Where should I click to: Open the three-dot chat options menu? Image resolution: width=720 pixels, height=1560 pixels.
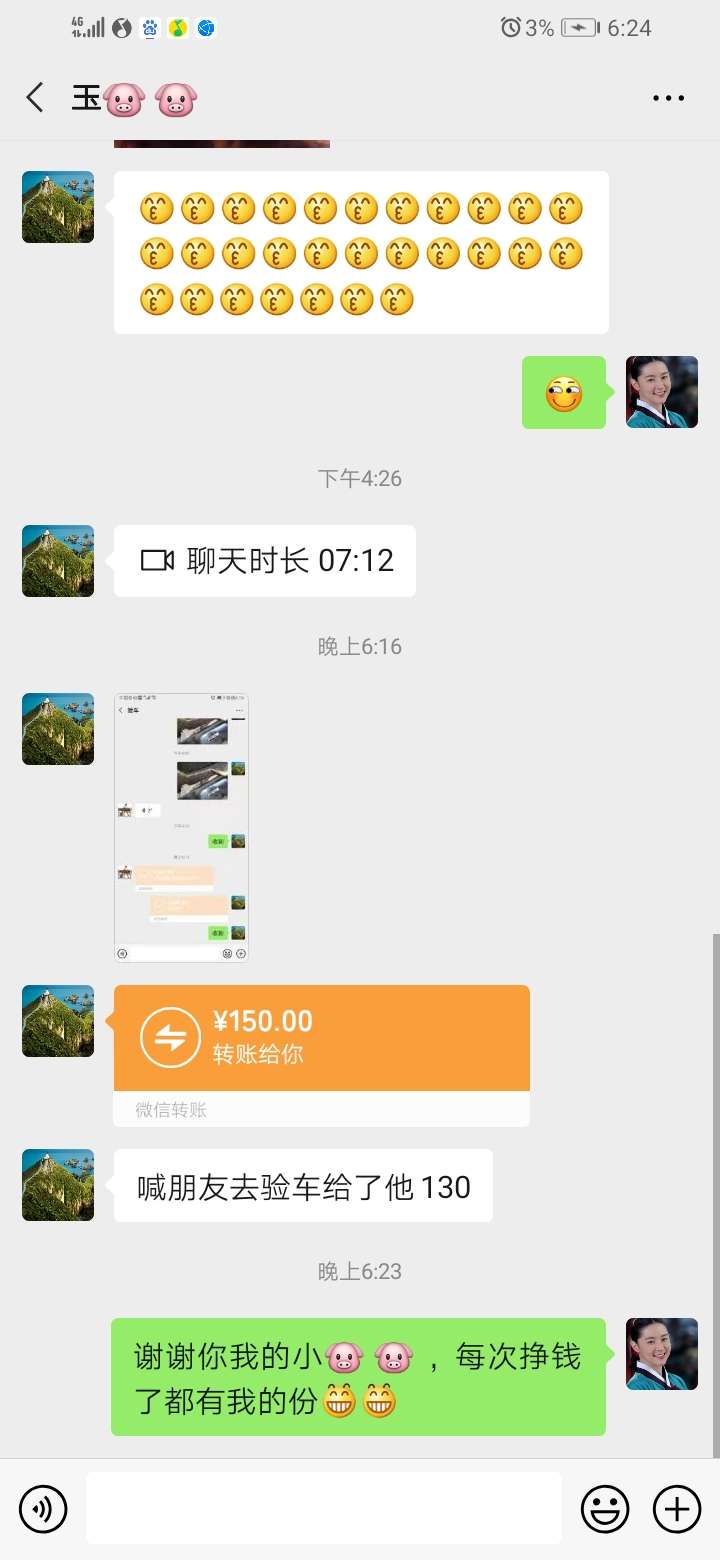coord(667,97)
